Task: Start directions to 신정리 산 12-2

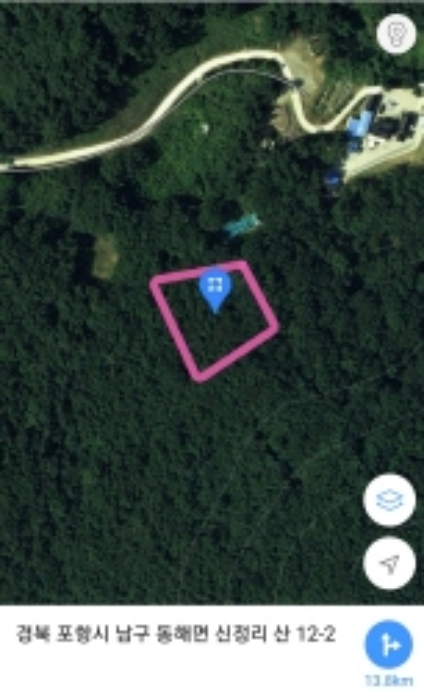Action: point(389,644)
